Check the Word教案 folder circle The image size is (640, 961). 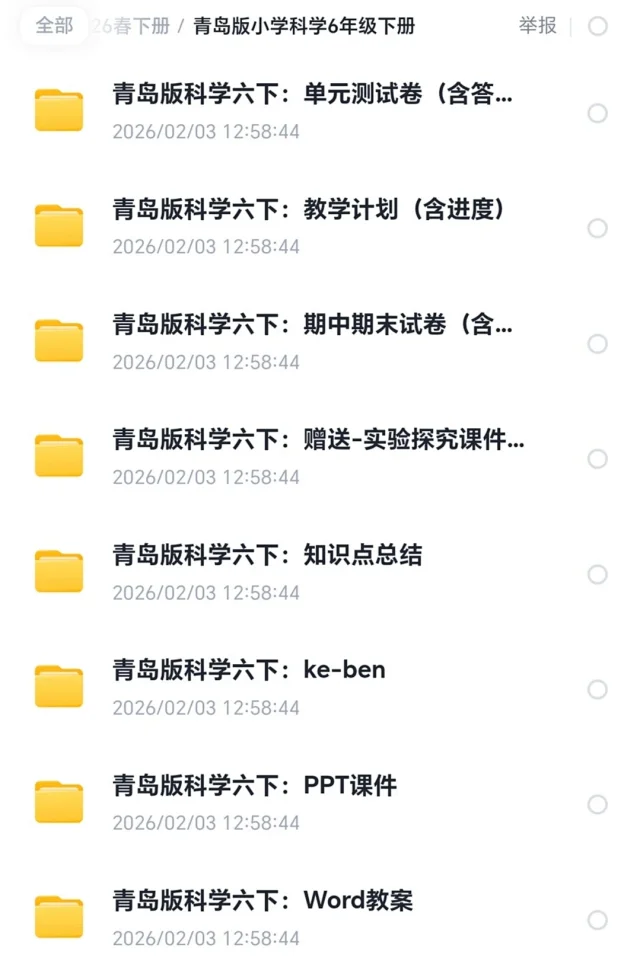pos(598,920)
